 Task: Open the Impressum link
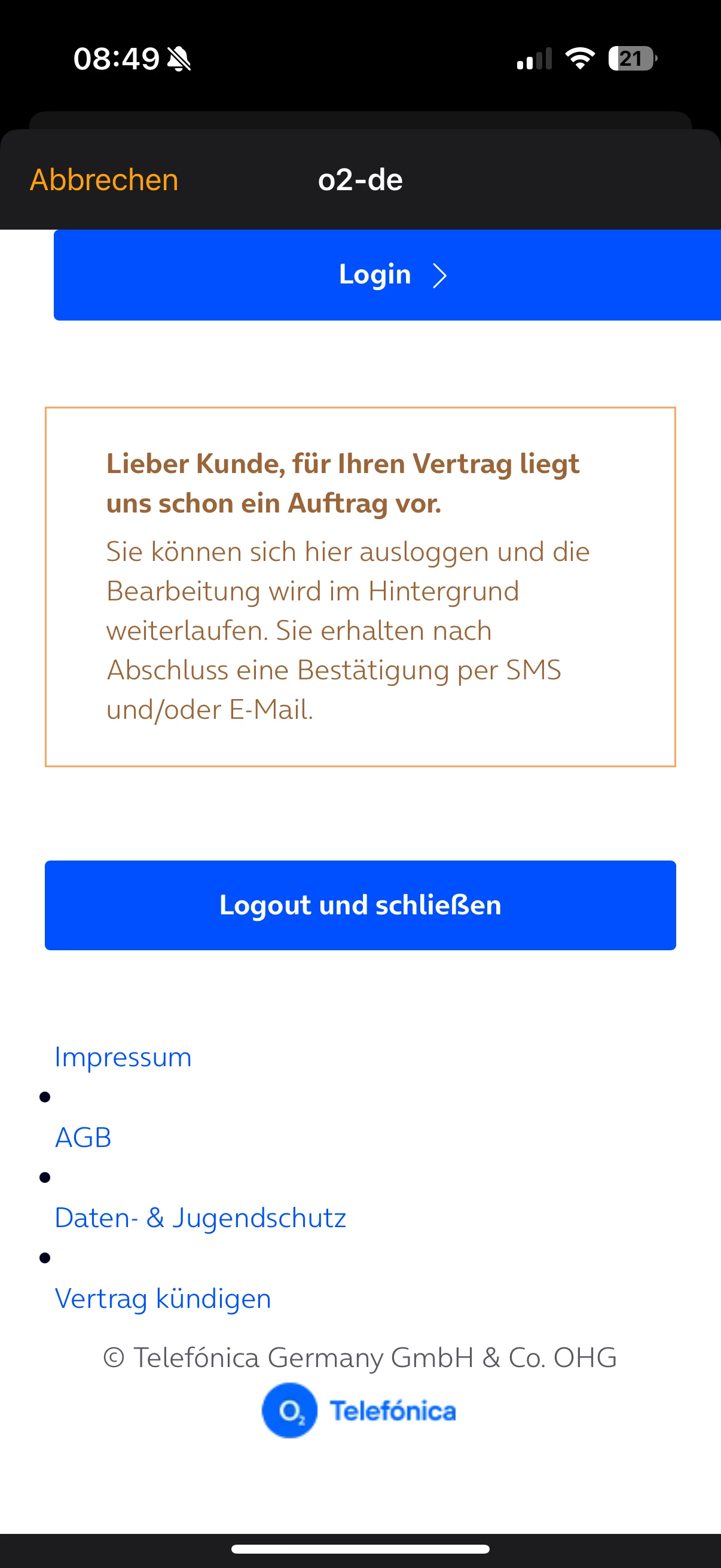point(123,1057)
